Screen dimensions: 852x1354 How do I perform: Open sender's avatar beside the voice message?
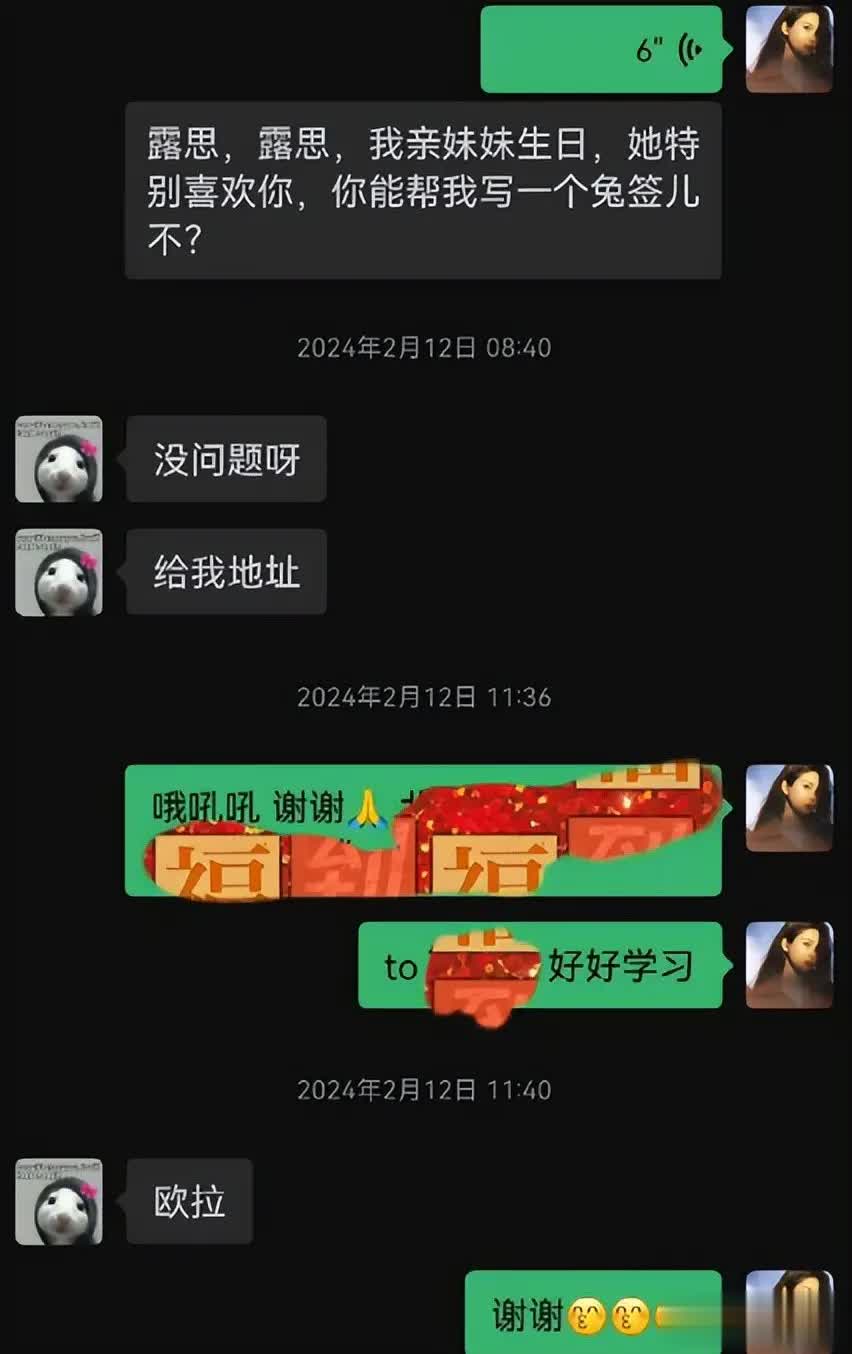(x=789, y=49)
